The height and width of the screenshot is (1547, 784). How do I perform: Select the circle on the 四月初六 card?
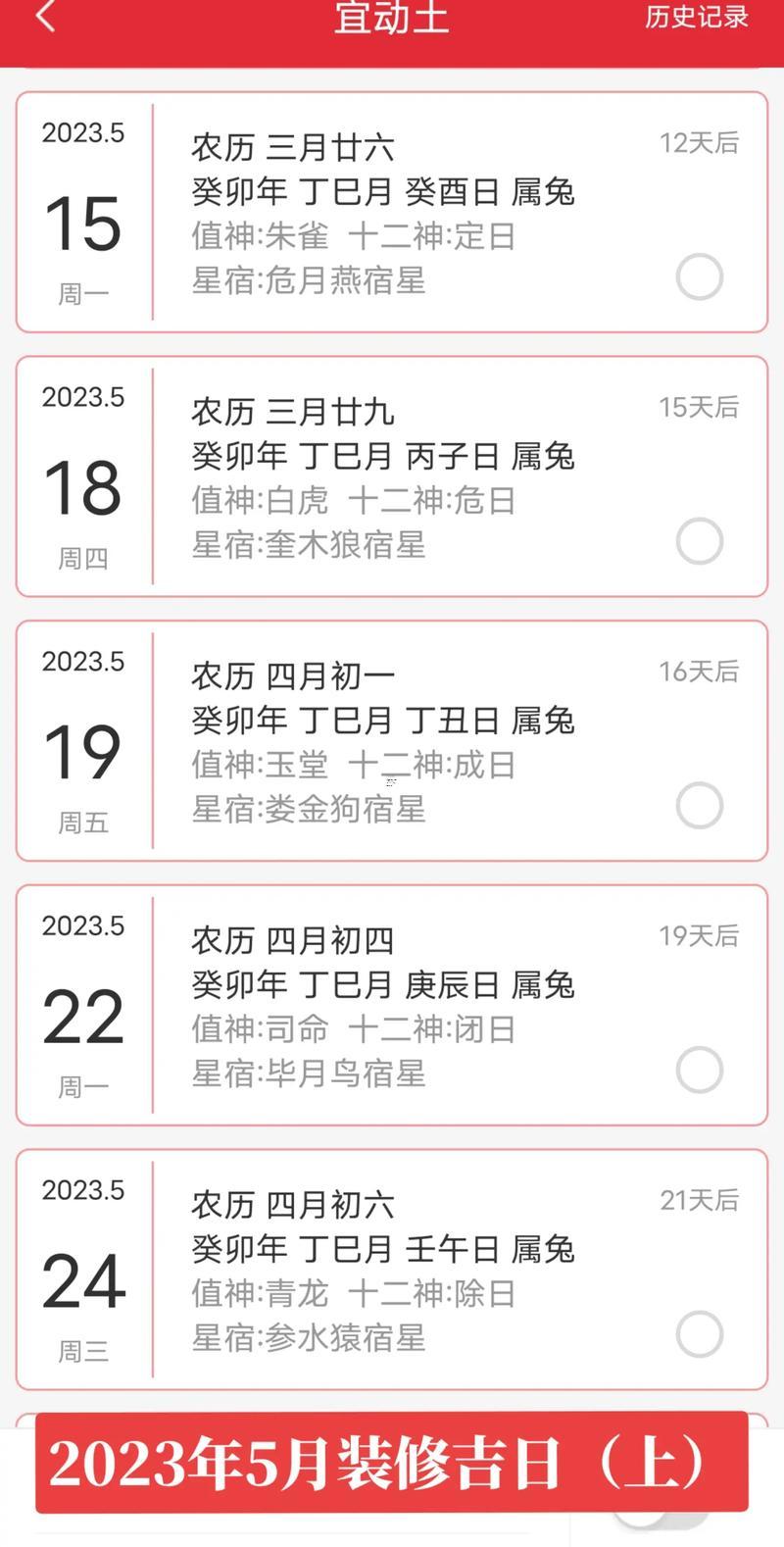tap(700, 1334)
